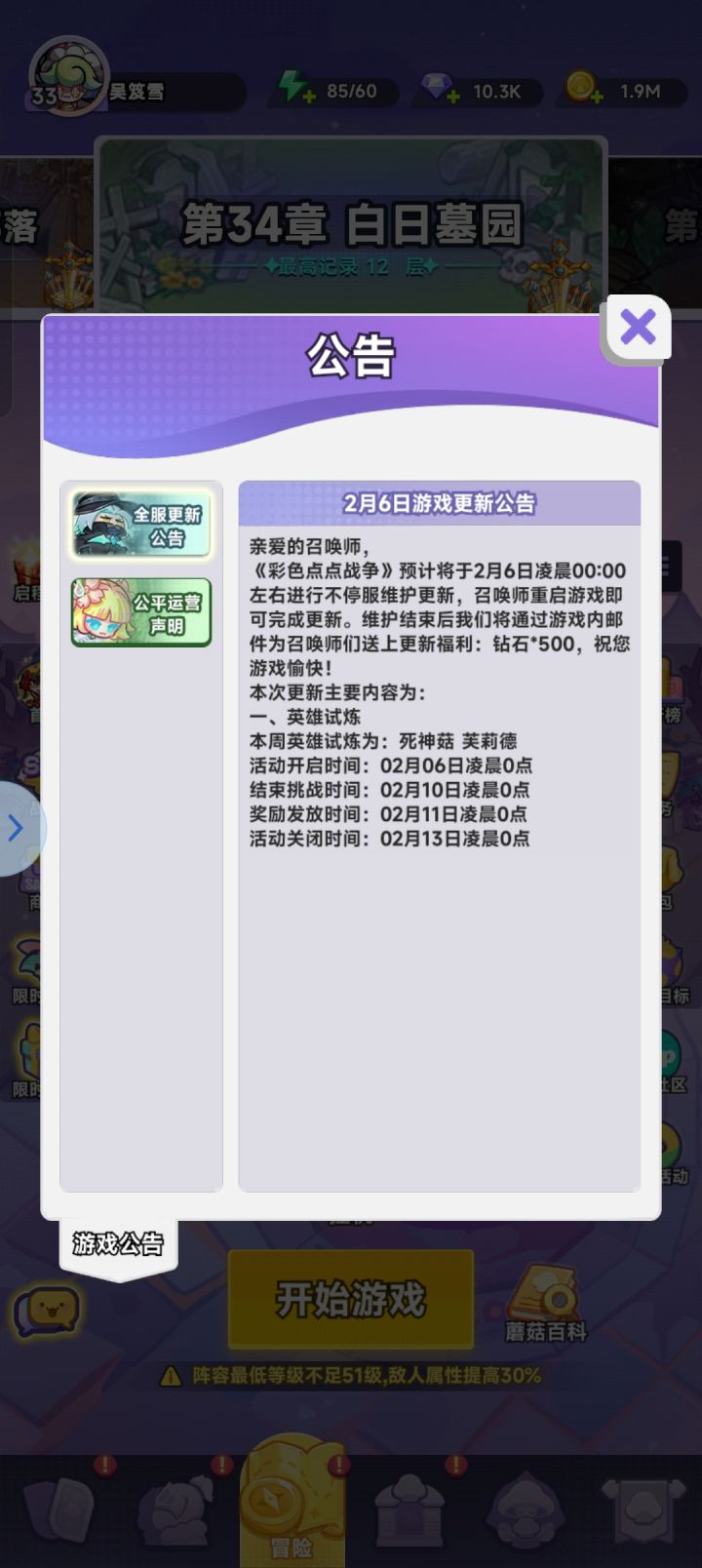This screenshot has height=1568, width=702.
Task: Close the 公告 announcement popup
Action: click(636, 328)
